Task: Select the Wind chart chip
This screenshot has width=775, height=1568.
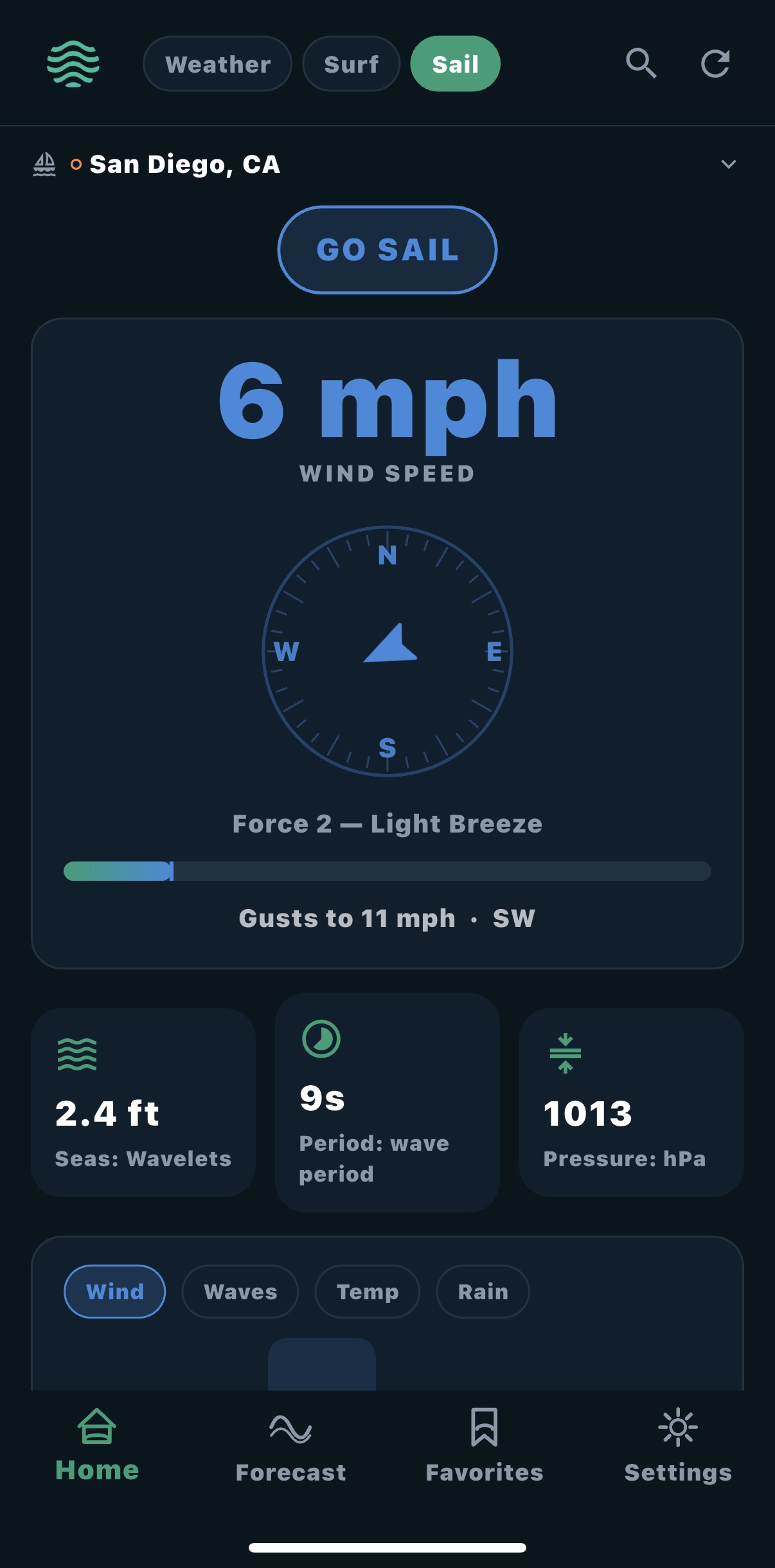Action: [115, 1292]
